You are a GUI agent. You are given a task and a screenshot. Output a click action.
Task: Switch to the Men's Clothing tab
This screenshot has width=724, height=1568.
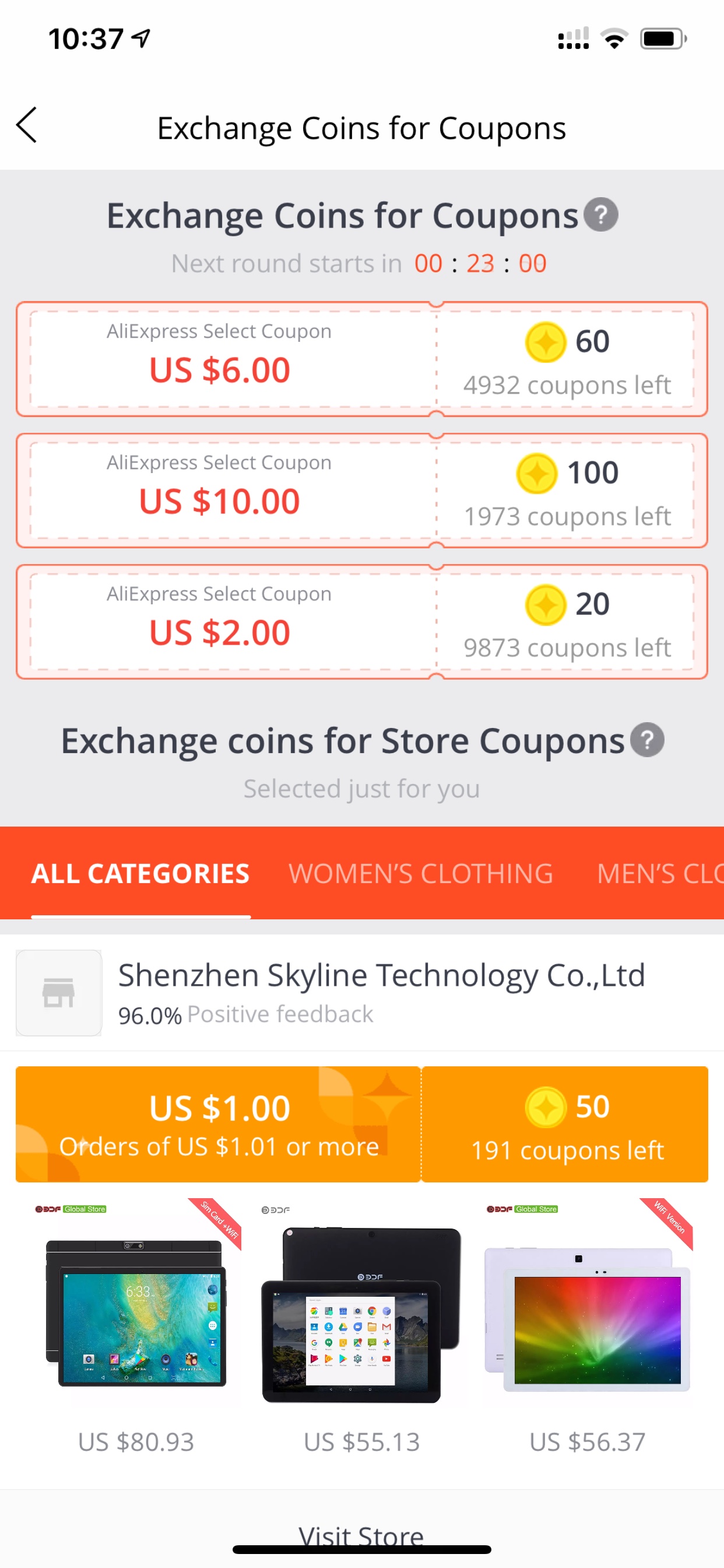(660, 873)
